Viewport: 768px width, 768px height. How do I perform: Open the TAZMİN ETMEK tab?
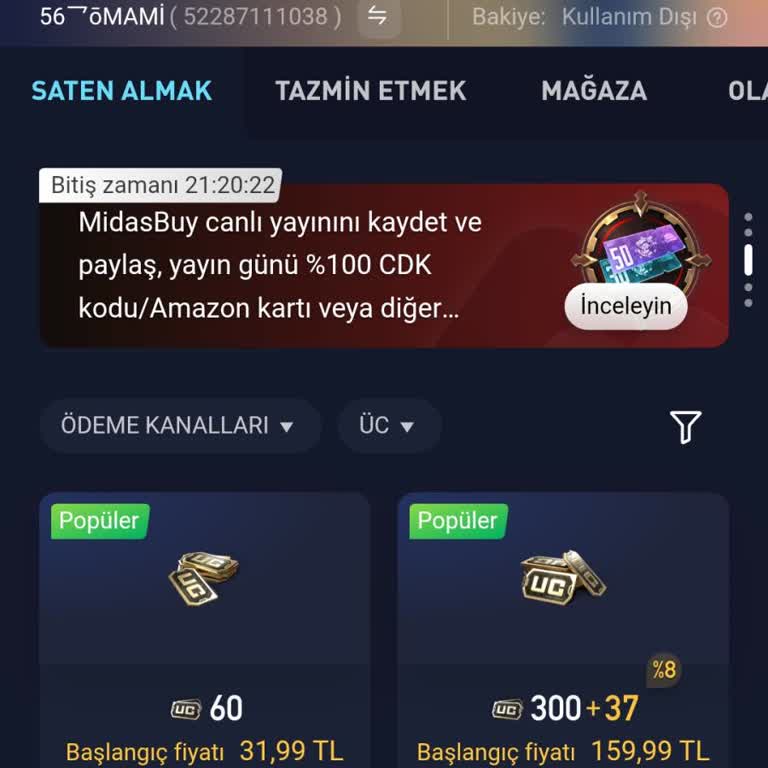click(371, 91)
